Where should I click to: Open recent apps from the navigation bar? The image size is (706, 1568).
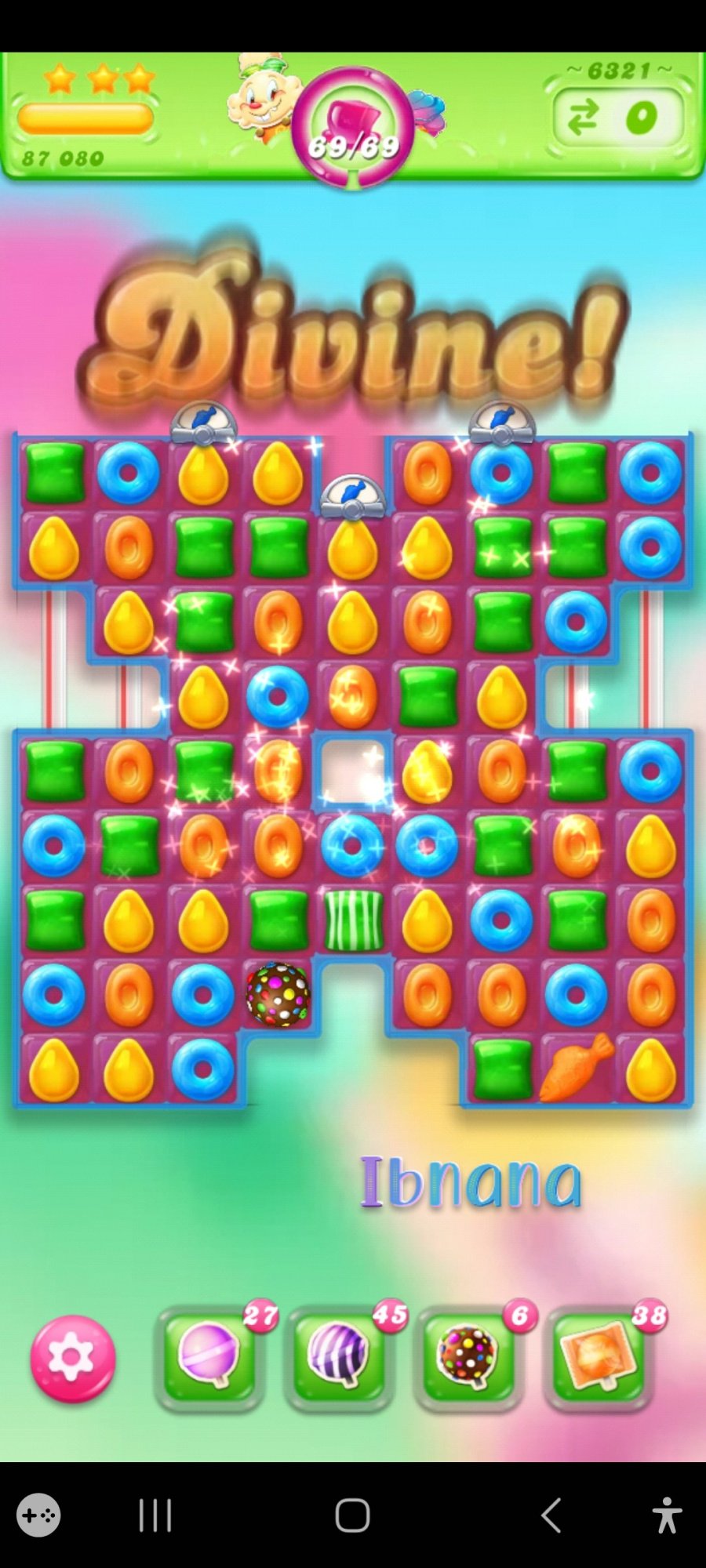click(x=155, y=1515)
